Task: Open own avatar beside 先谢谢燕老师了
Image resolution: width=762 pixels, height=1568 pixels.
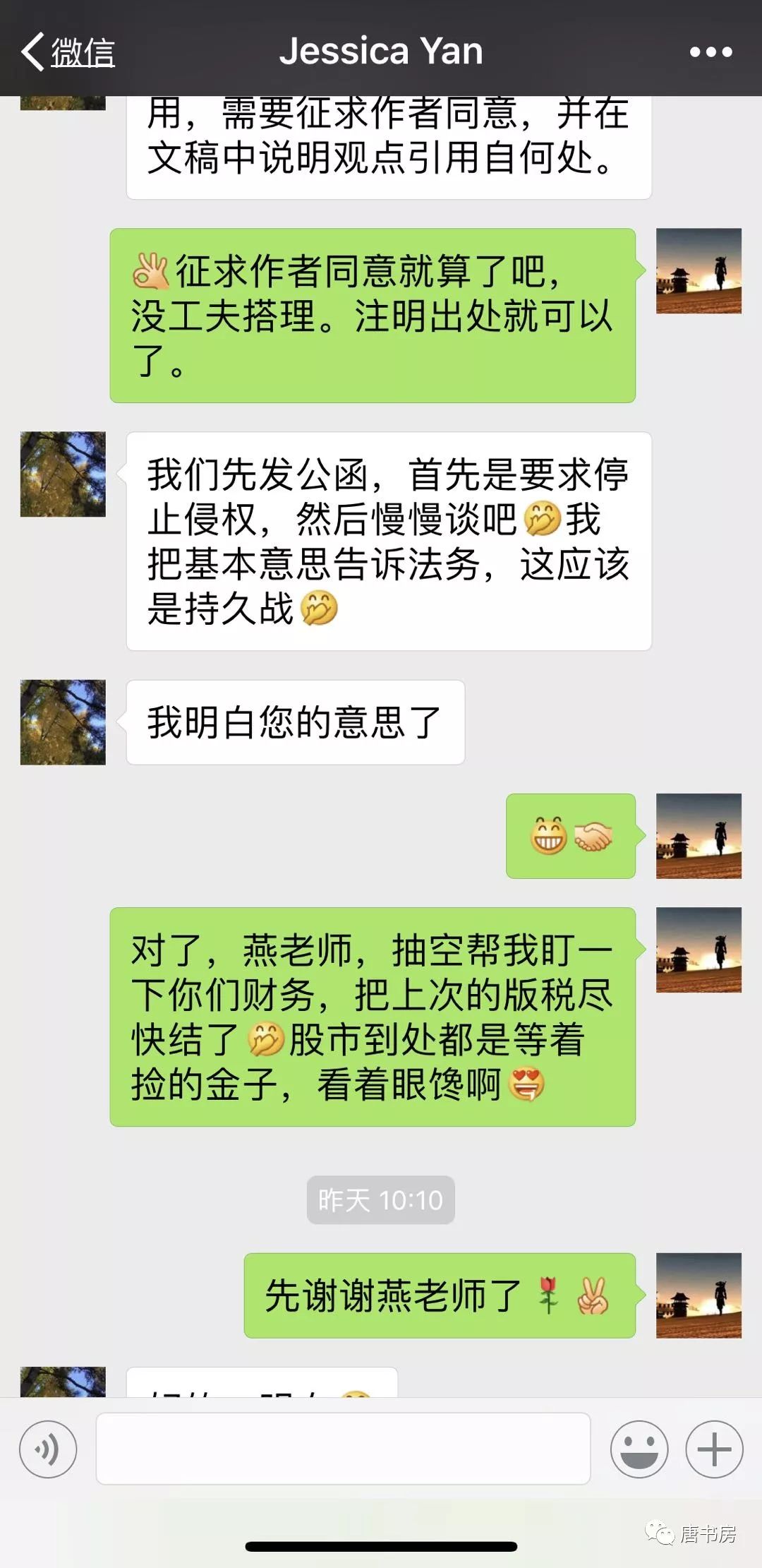Action: tap(698, 1295)
